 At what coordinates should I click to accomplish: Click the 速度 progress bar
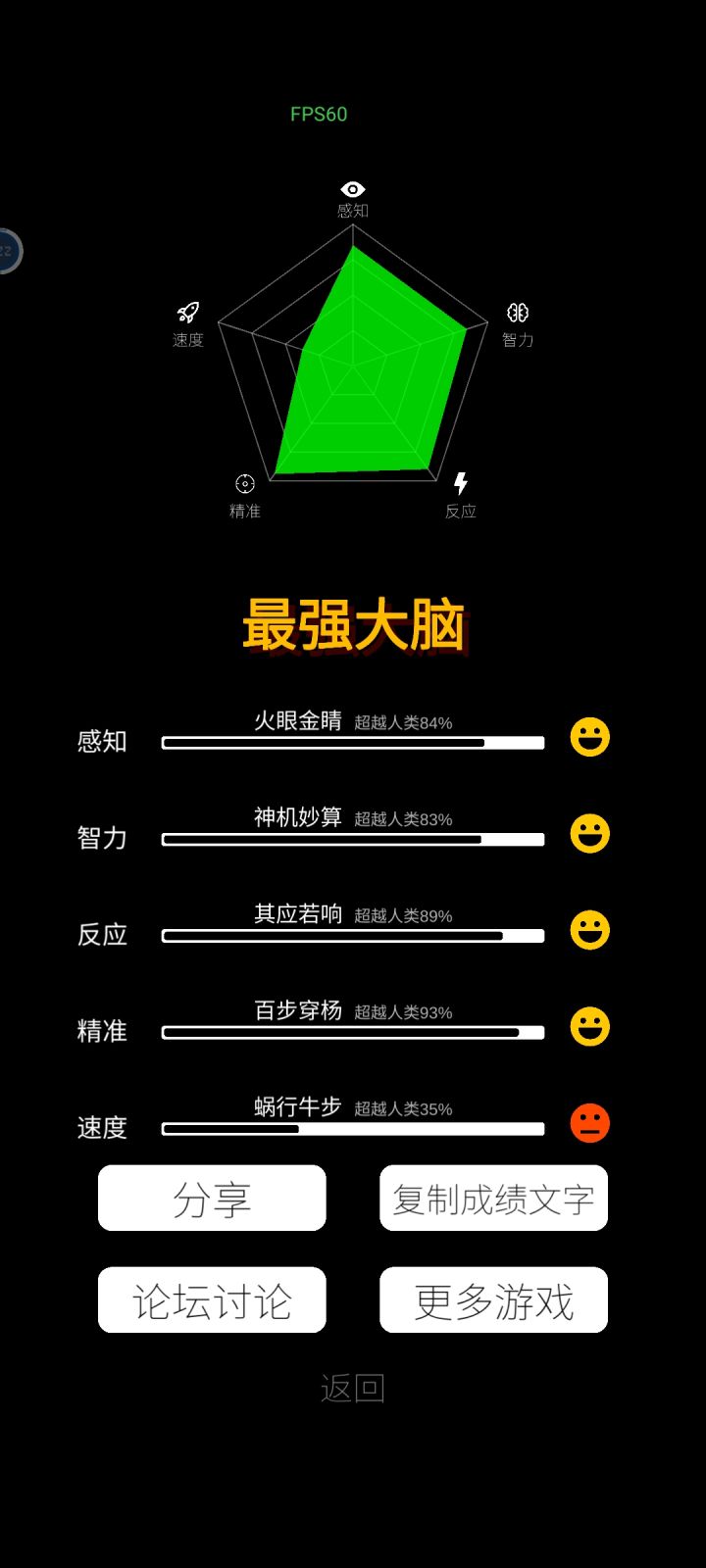[x=353, y=1129]
